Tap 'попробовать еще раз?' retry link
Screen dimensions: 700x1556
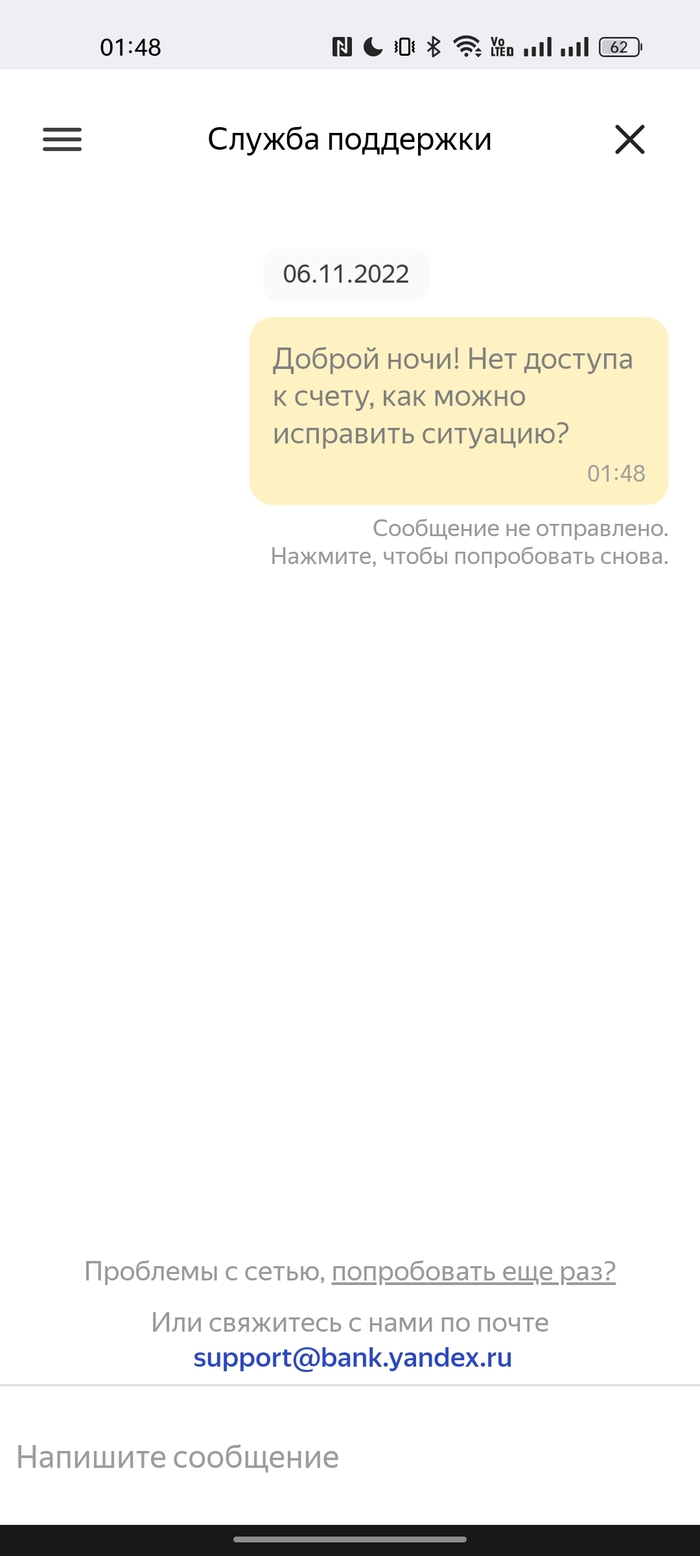tap(473, 1272)
